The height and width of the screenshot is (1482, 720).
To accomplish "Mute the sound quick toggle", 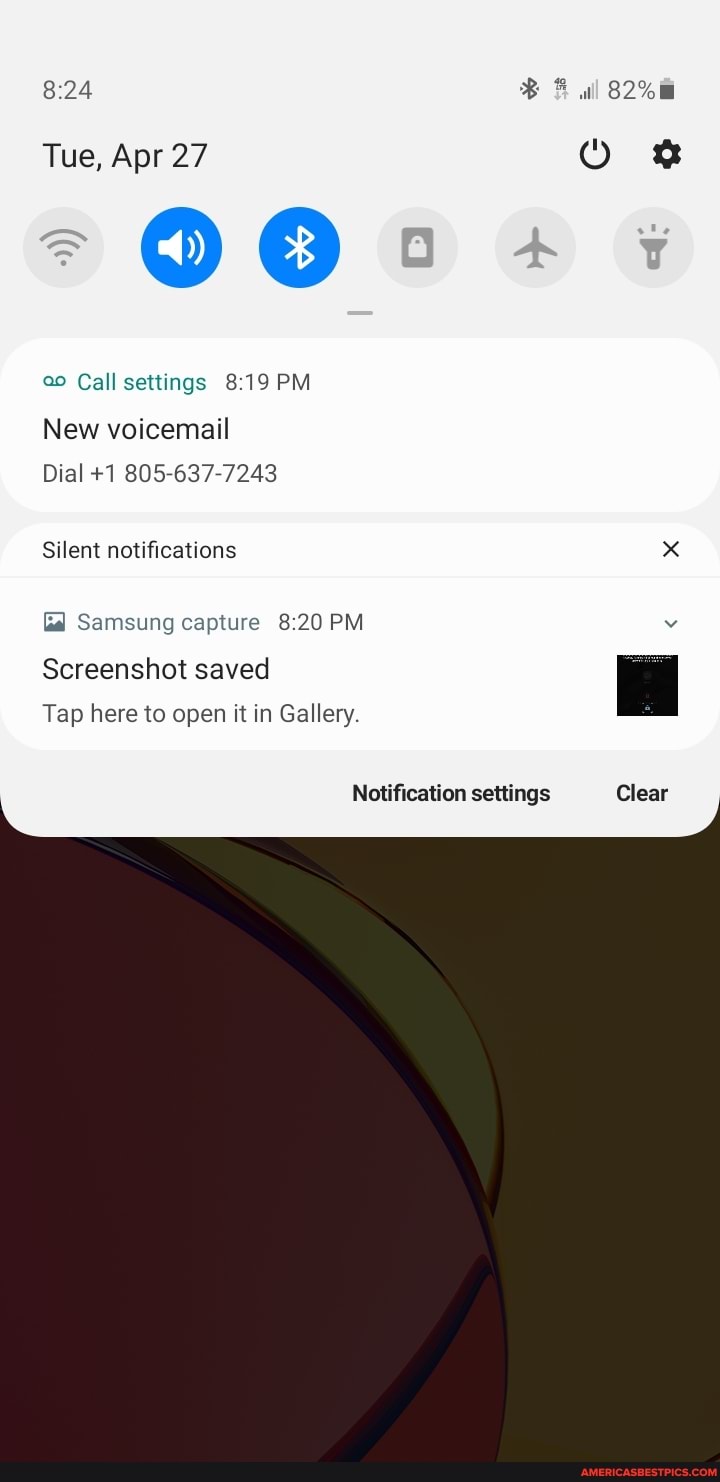I will (181, 247).
